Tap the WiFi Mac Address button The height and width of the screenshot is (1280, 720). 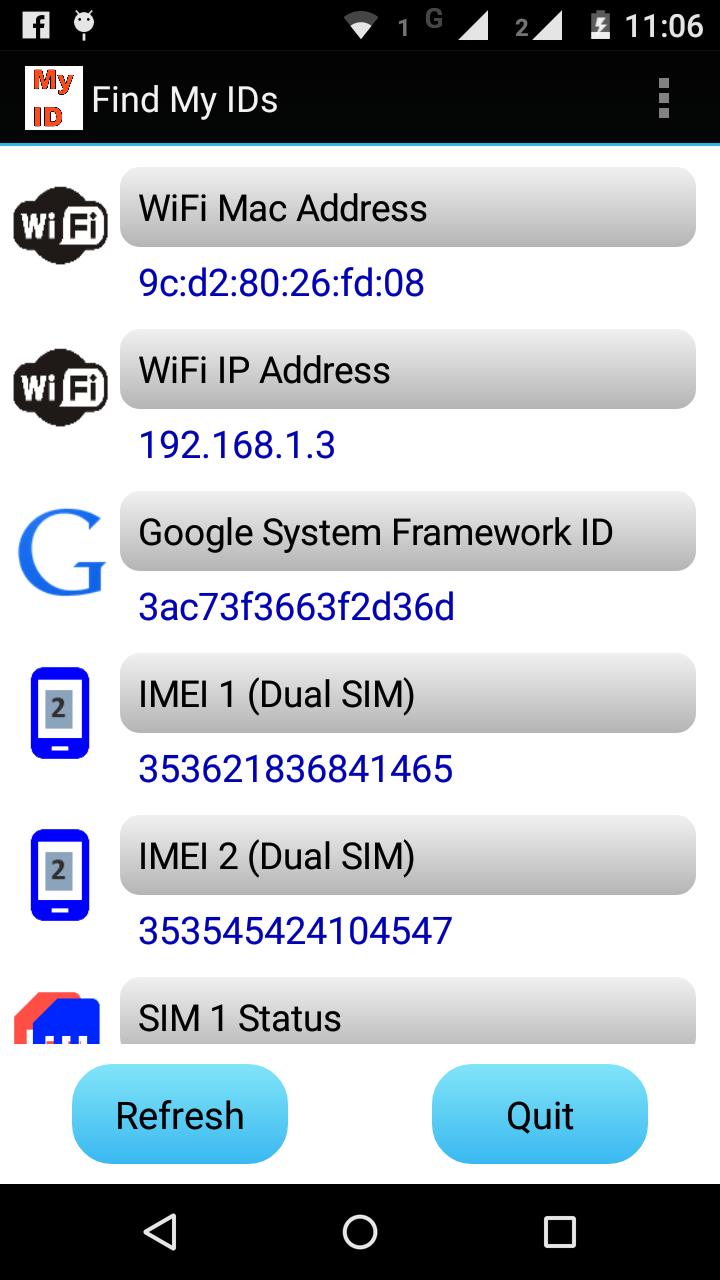tap(407, 208)
